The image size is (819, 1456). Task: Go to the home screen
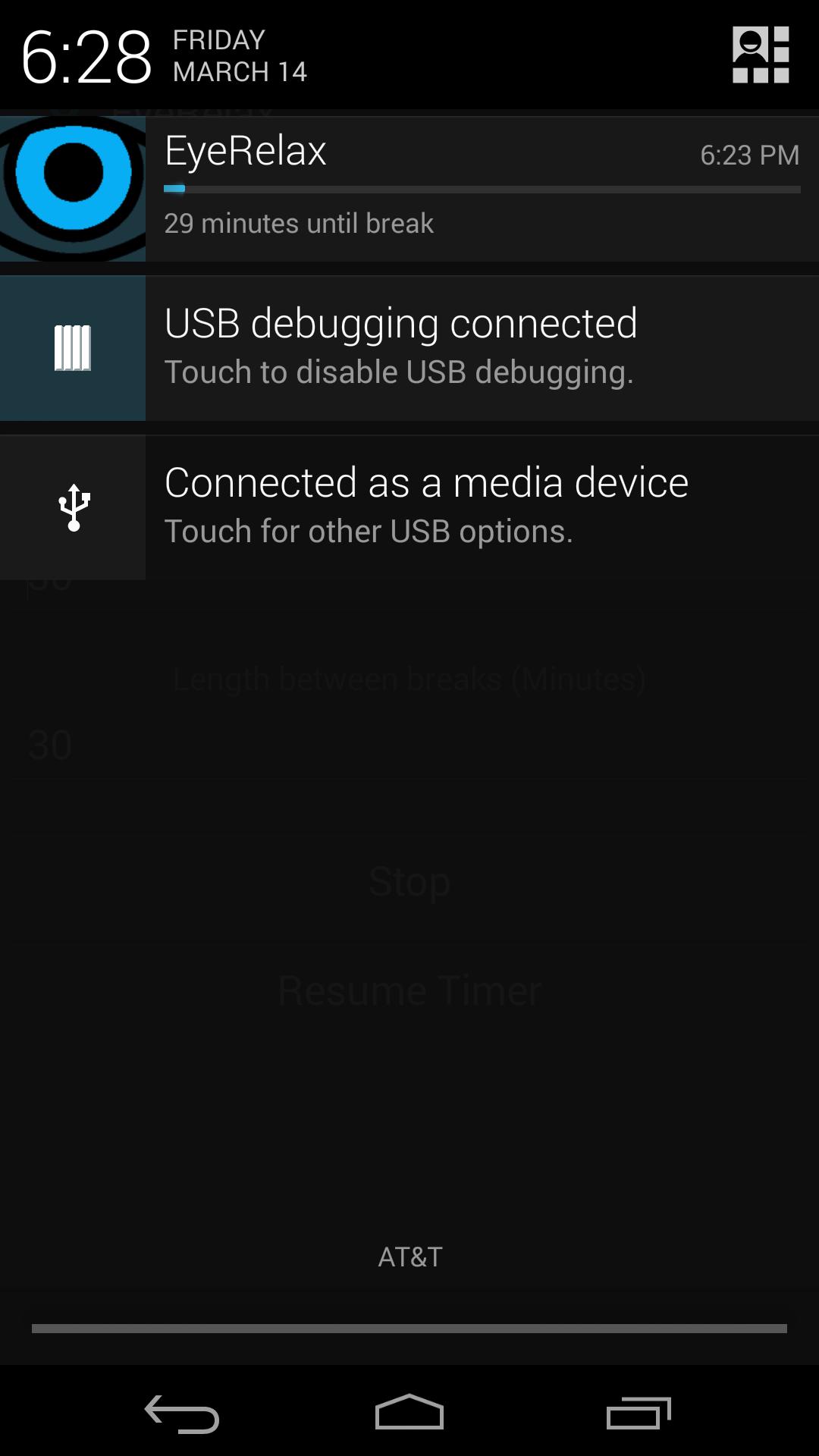click(409, 1413)
